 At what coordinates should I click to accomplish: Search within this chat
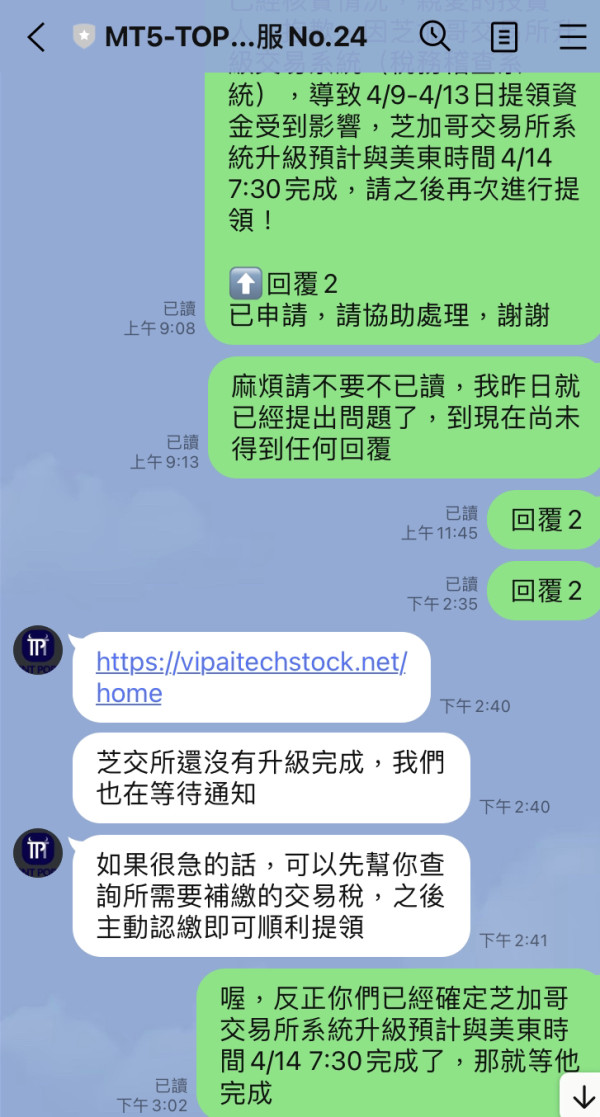point(435,36)
